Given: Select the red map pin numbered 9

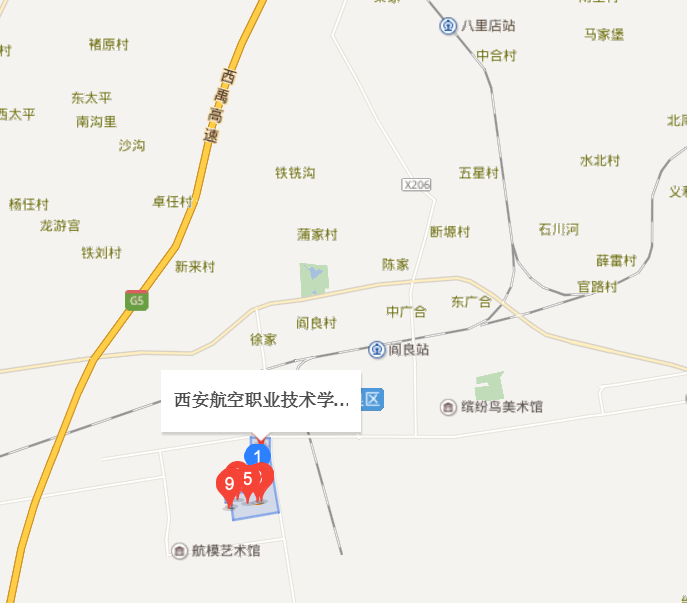Looking at the screenshot, I should pos(229,483).
